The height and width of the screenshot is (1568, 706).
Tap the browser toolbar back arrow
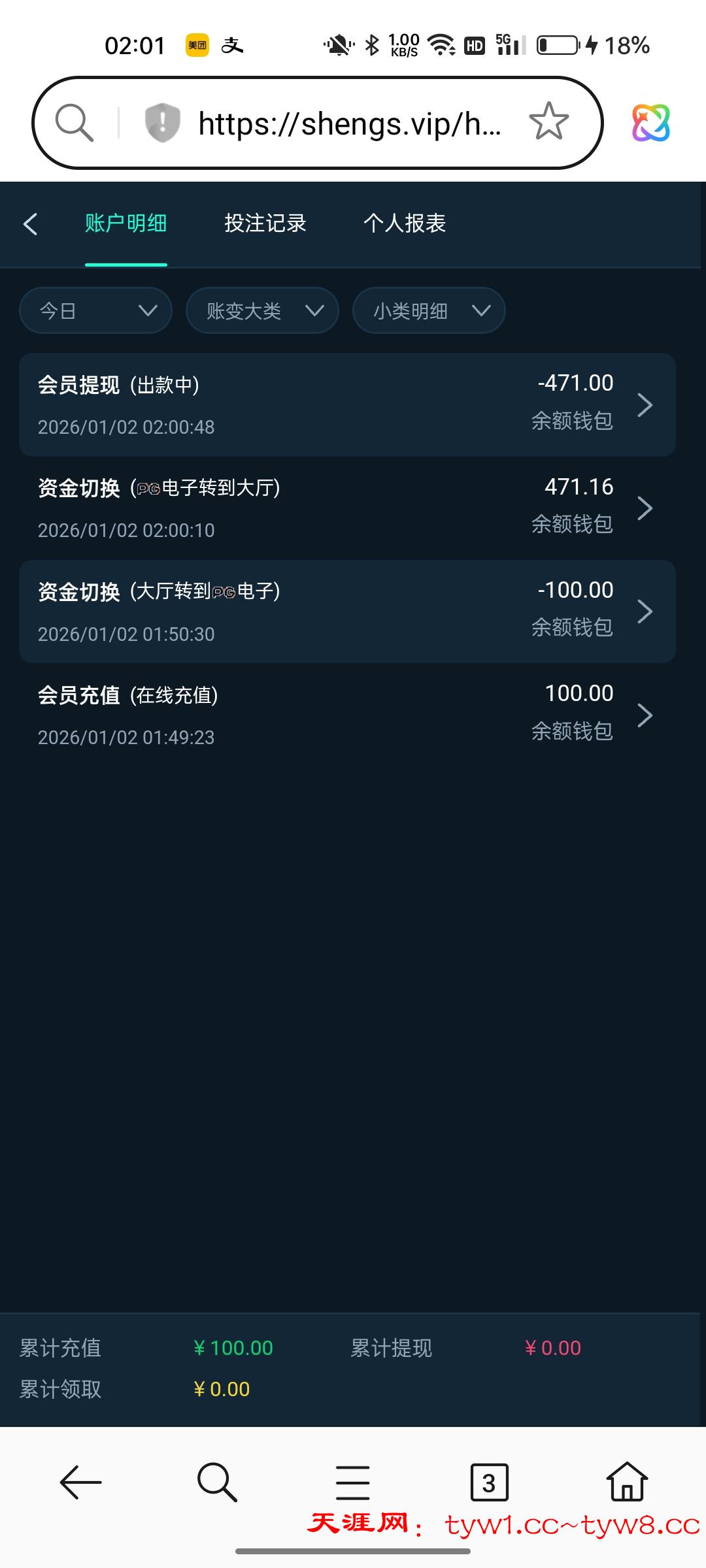point(80,1482)
